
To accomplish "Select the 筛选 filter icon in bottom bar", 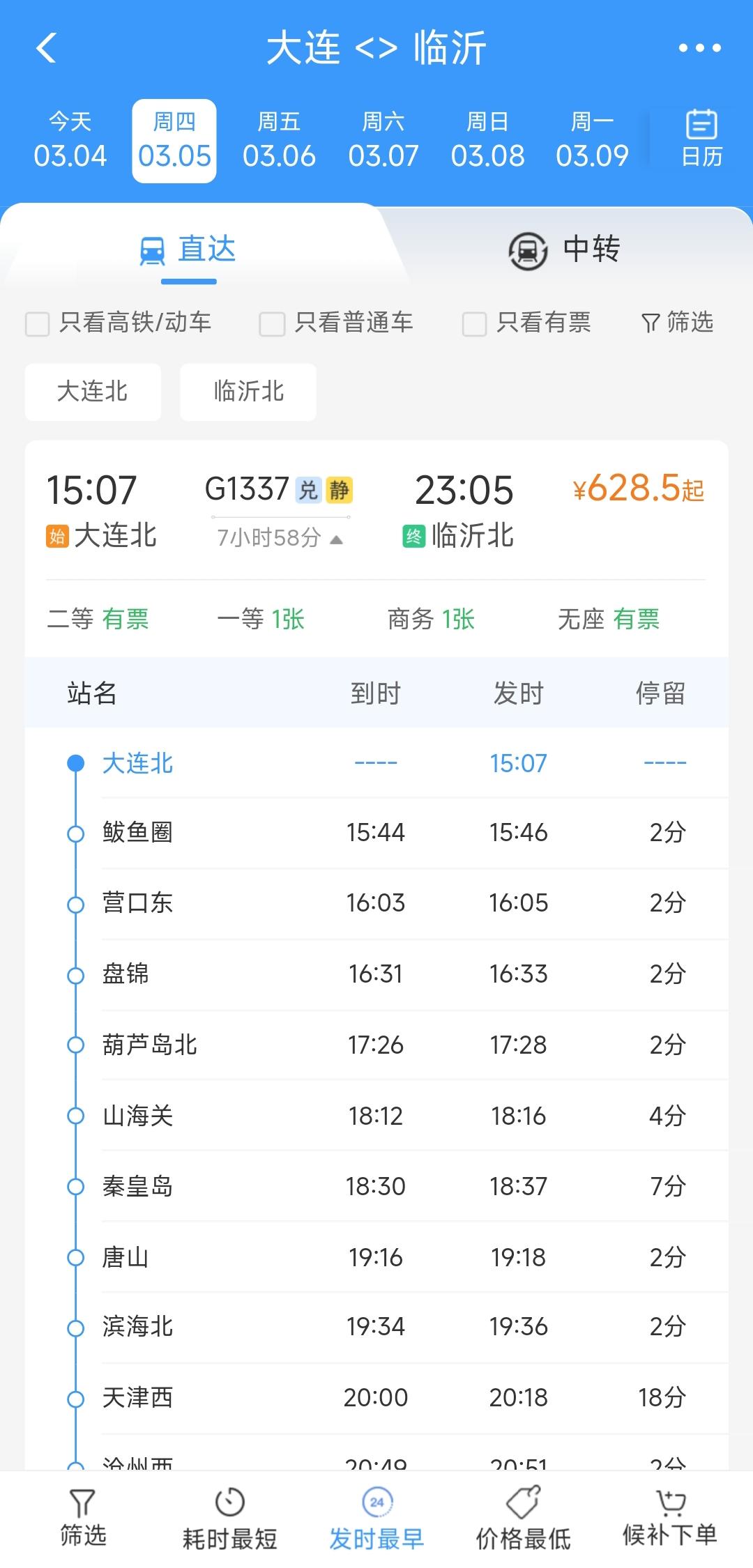I will (83, 1505).
